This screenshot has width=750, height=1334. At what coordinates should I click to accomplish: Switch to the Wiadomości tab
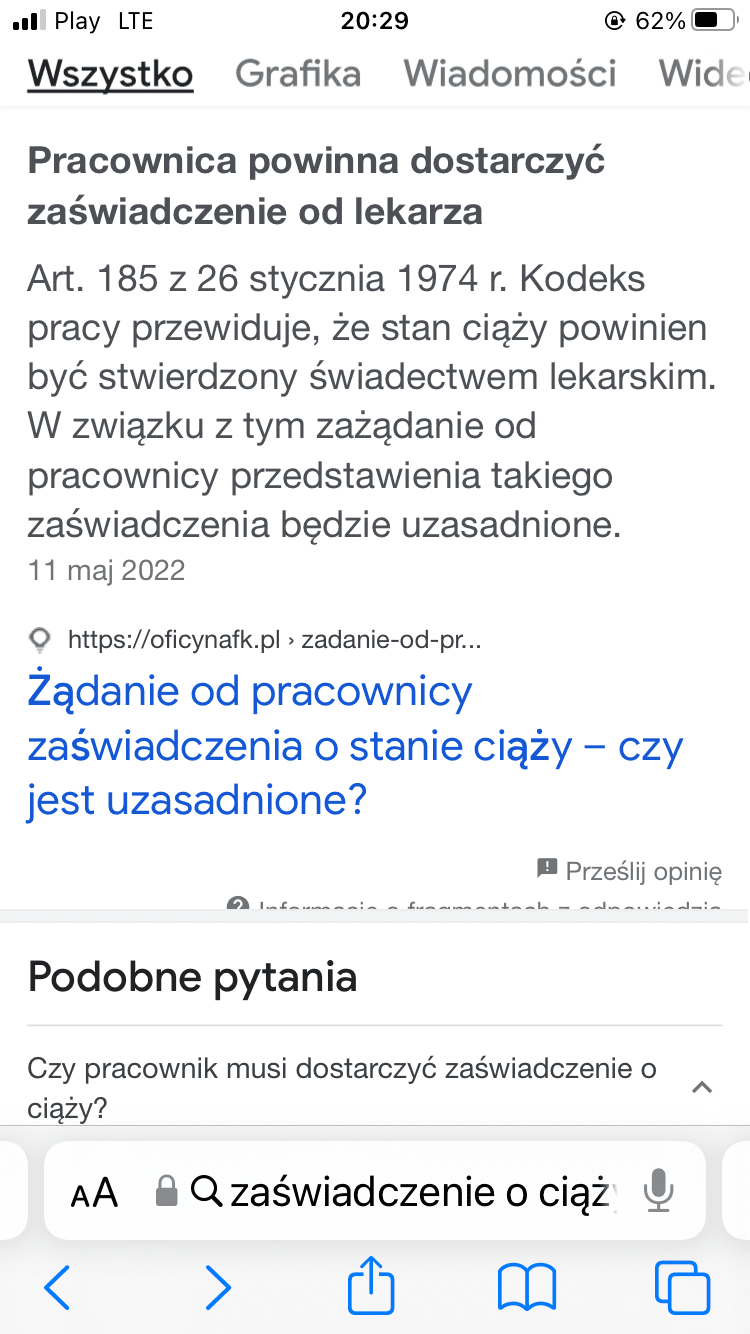click(510, 73)
